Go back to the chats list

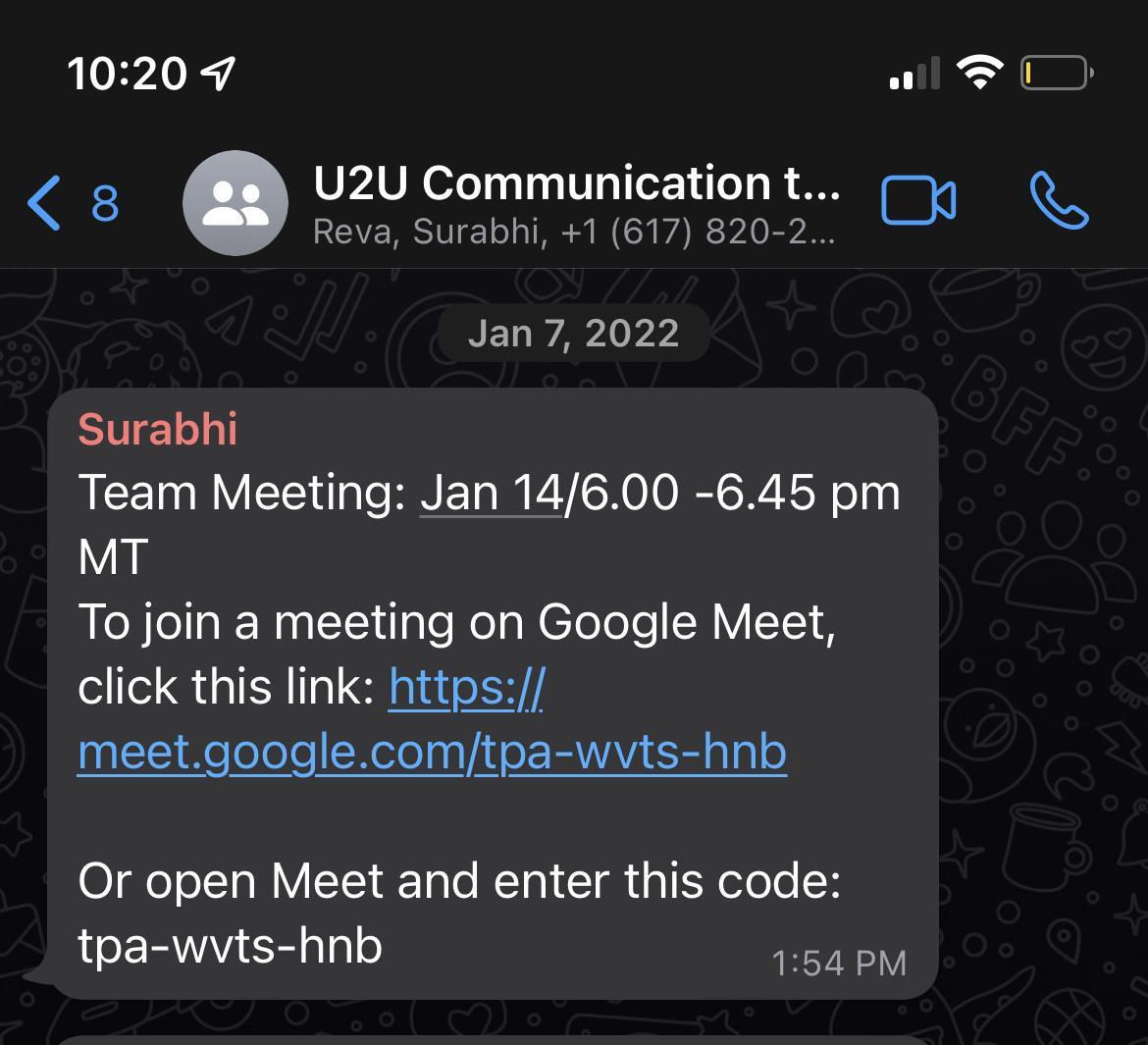click(x=73, y=203)
